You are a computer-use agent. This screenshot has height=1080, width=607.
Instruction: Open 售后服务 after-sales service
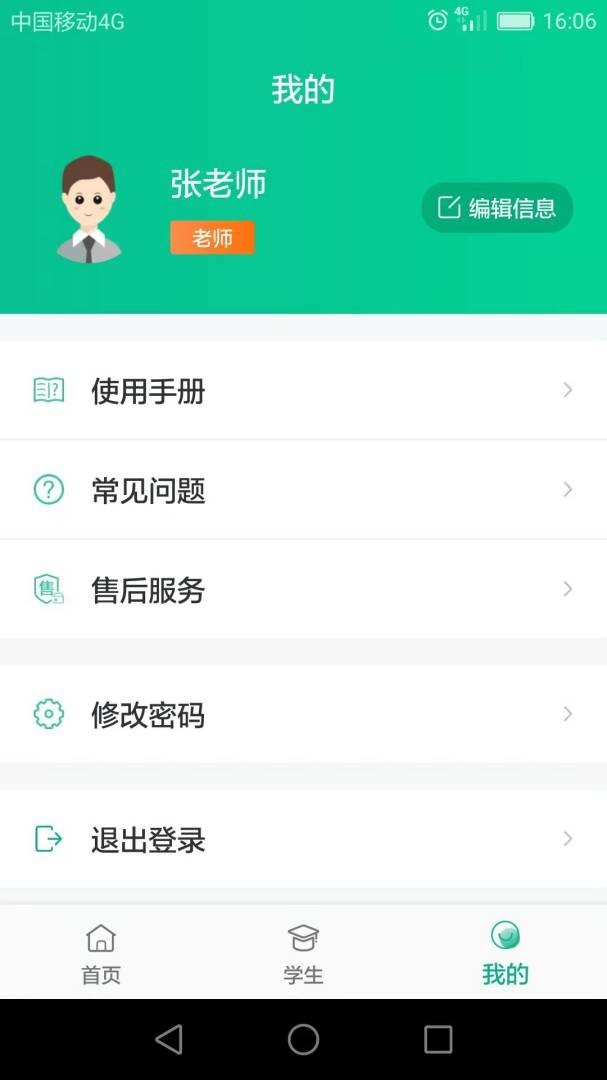pos(303,589)
